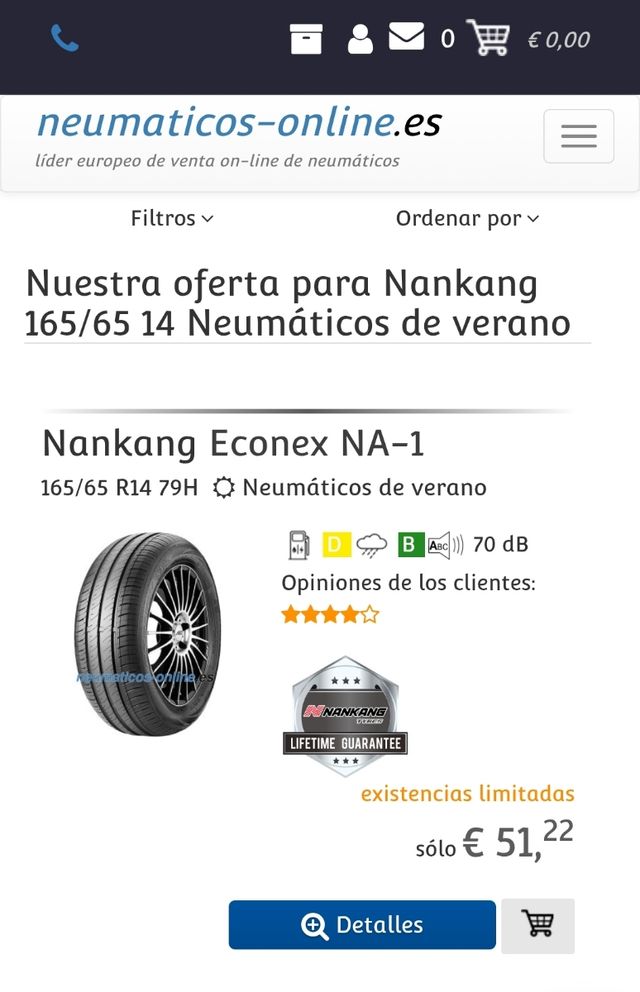Screen dimensions: 640x992
Task: Expand the Filtros dropdown
Action: [x=172, y=218]
